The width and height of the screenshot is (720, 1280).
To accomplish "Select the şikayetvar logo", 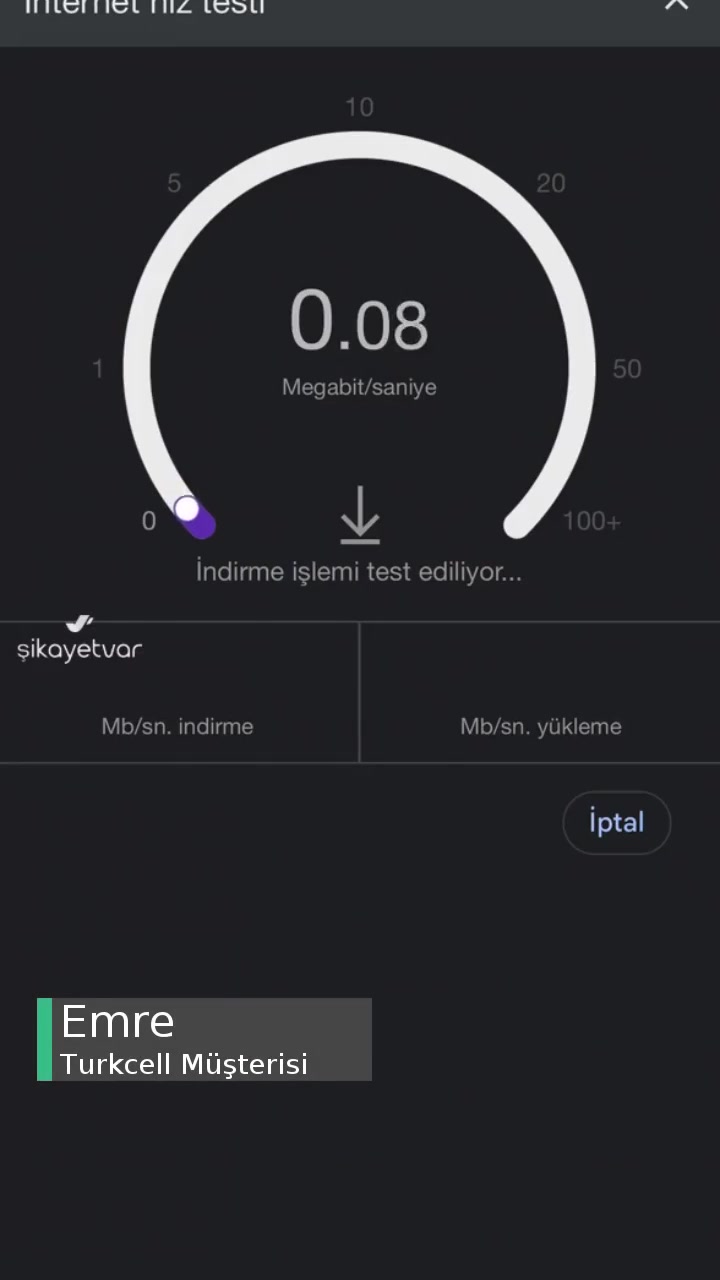I will click(79, 647).
